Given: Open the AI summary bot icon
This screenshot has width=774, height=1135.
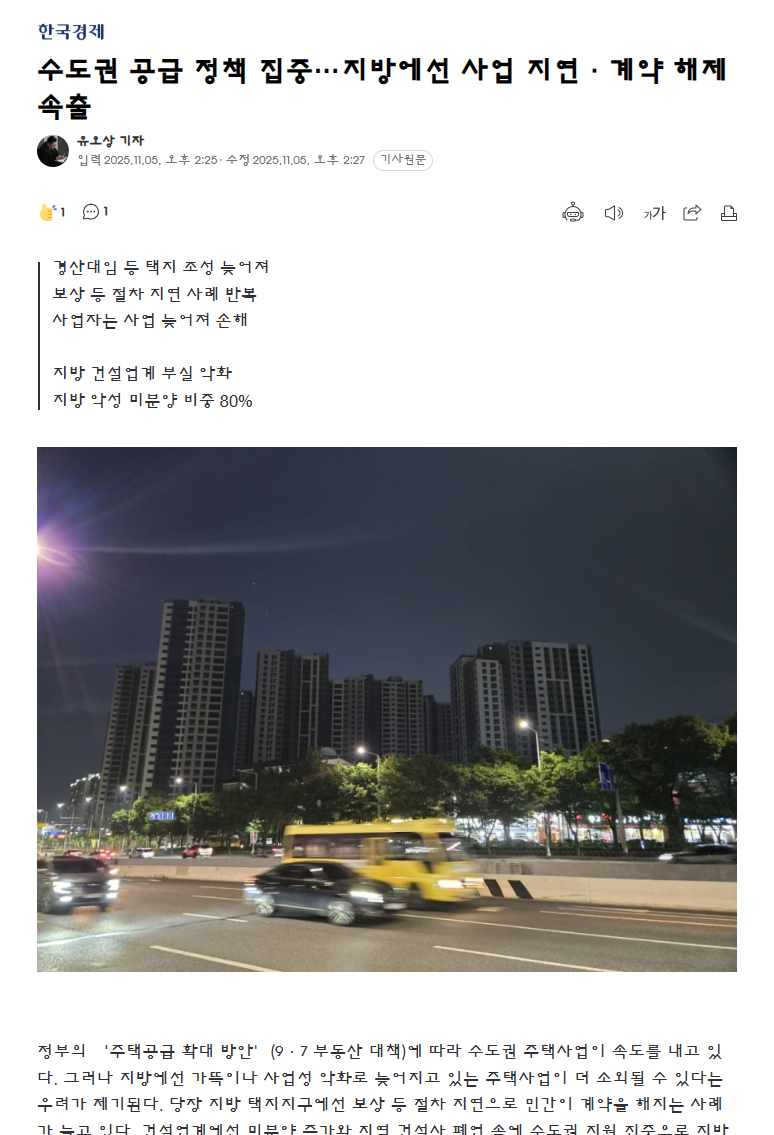Looking at the screenshot, I should pos(573,212).
